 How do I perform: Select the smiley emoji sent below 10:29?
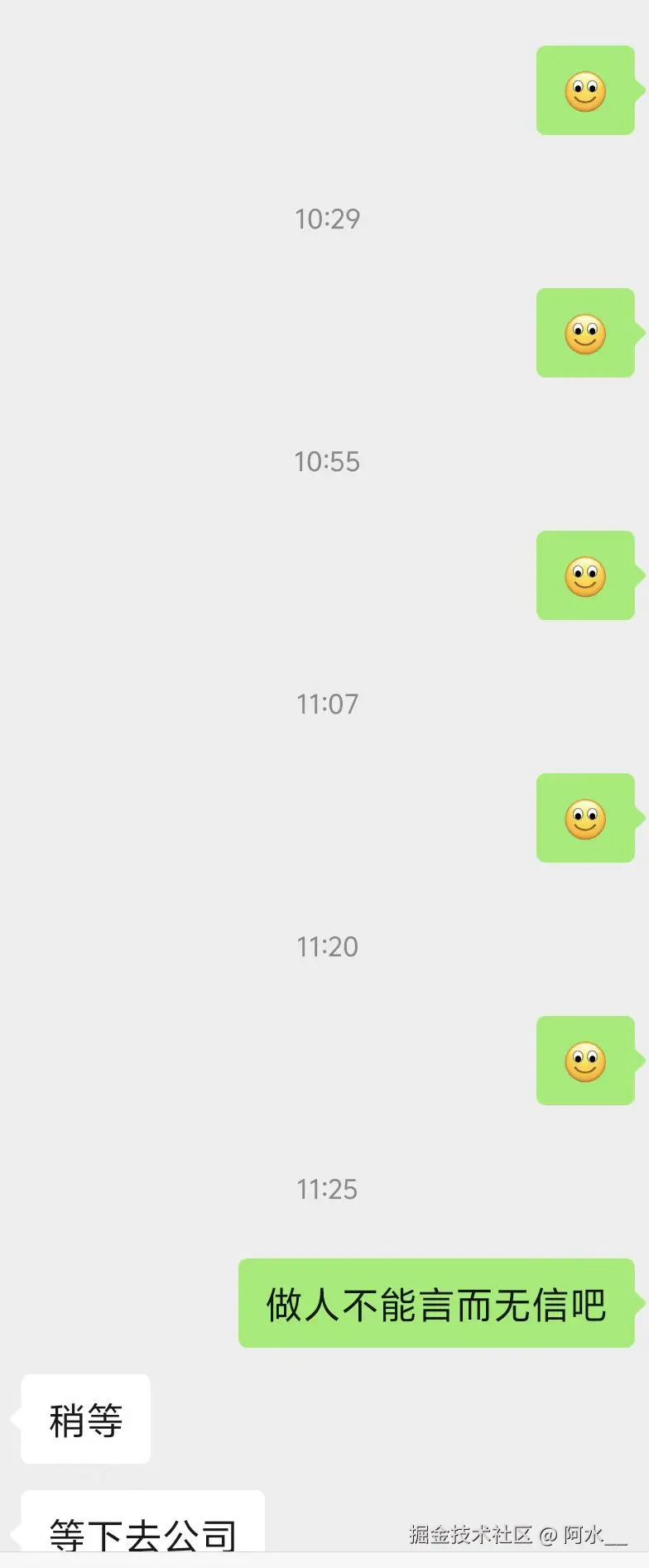(x=586, y=334)
